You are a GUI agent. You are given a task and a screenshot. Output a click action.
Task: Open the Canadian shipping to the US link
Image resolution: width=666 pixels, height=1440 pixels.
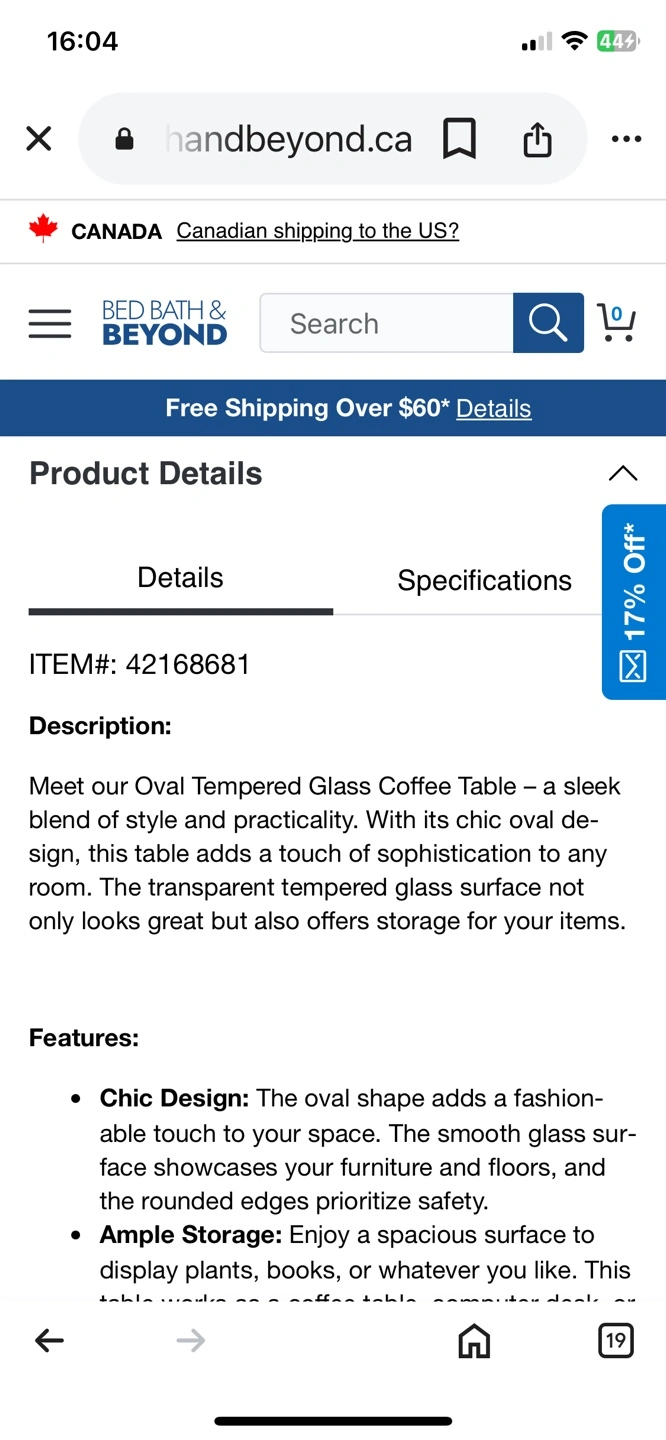(x=318, y=231)
